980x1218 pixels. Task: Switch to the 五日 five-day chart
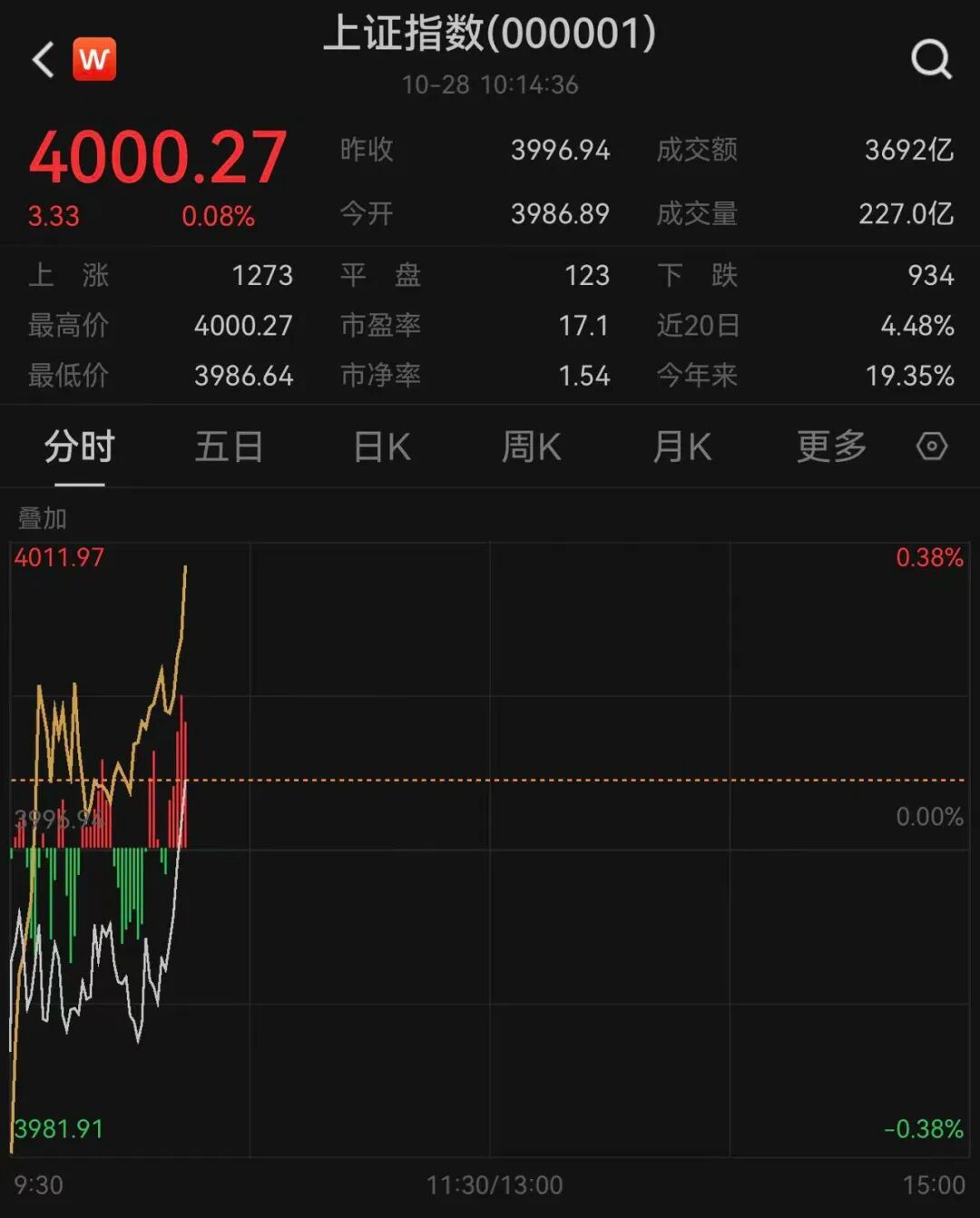coord(230,447)
